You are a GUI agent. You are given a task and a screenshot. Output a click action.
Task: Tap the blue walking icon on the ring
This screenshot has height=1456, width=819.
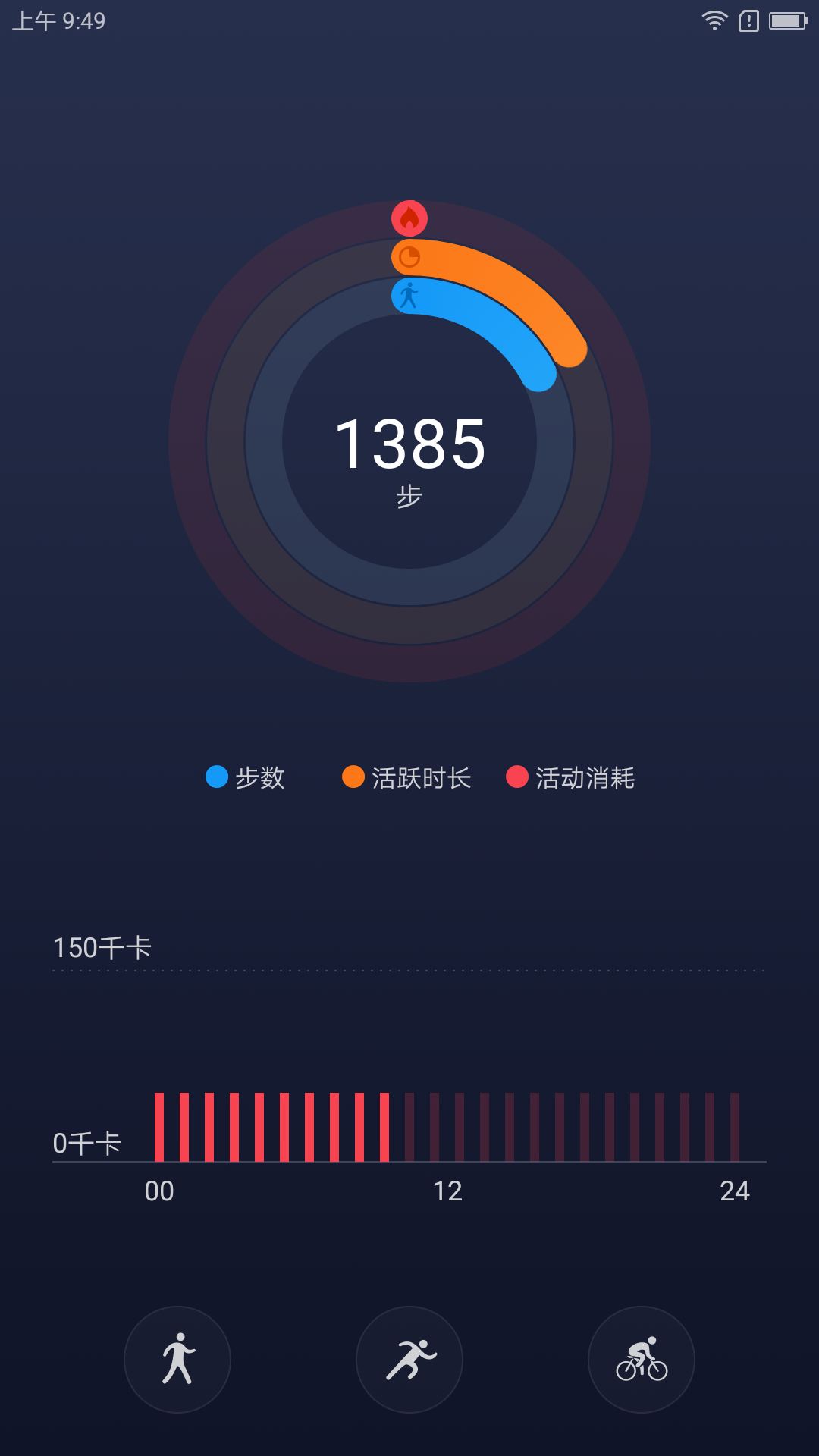[409, 296]
